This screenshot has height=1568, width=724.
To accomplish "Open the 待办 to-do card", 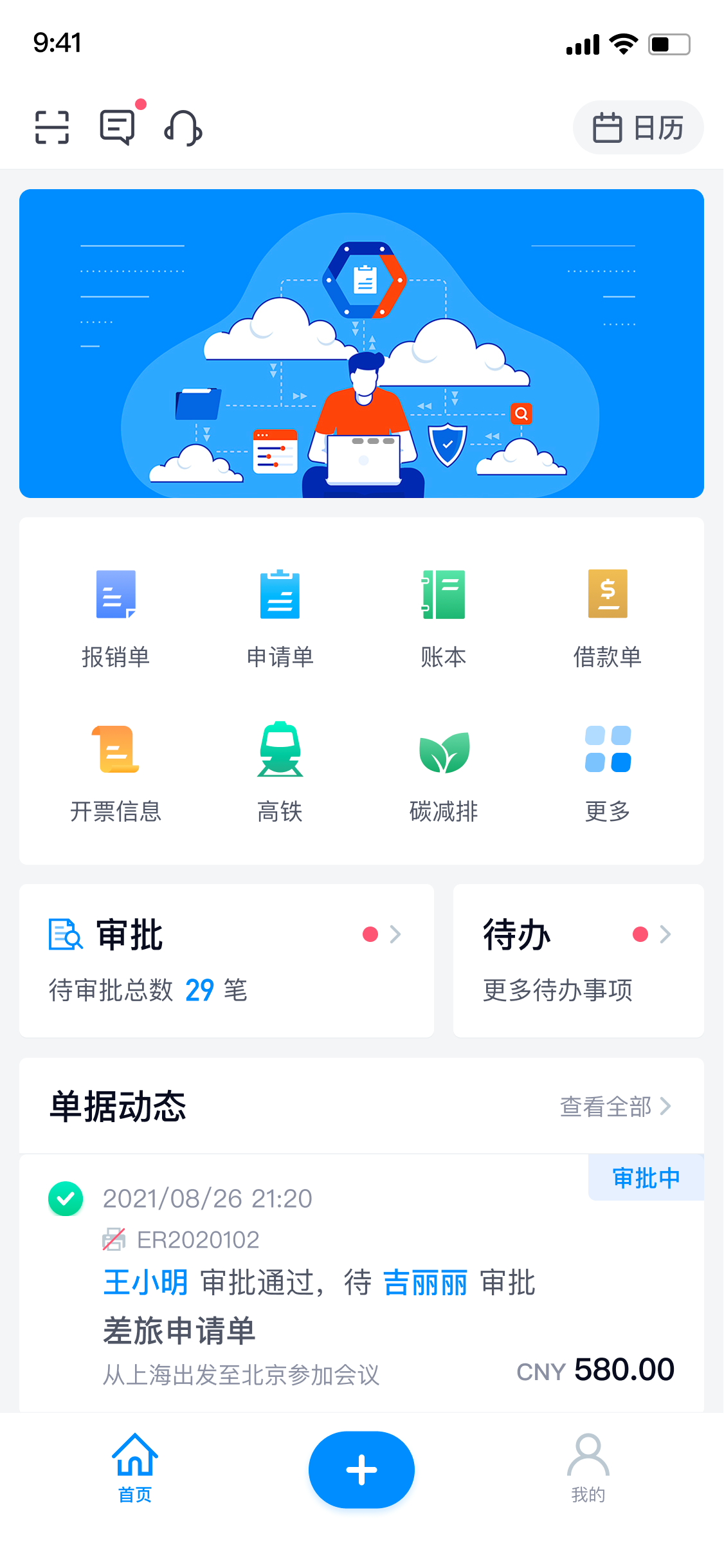I will point(578,960).
